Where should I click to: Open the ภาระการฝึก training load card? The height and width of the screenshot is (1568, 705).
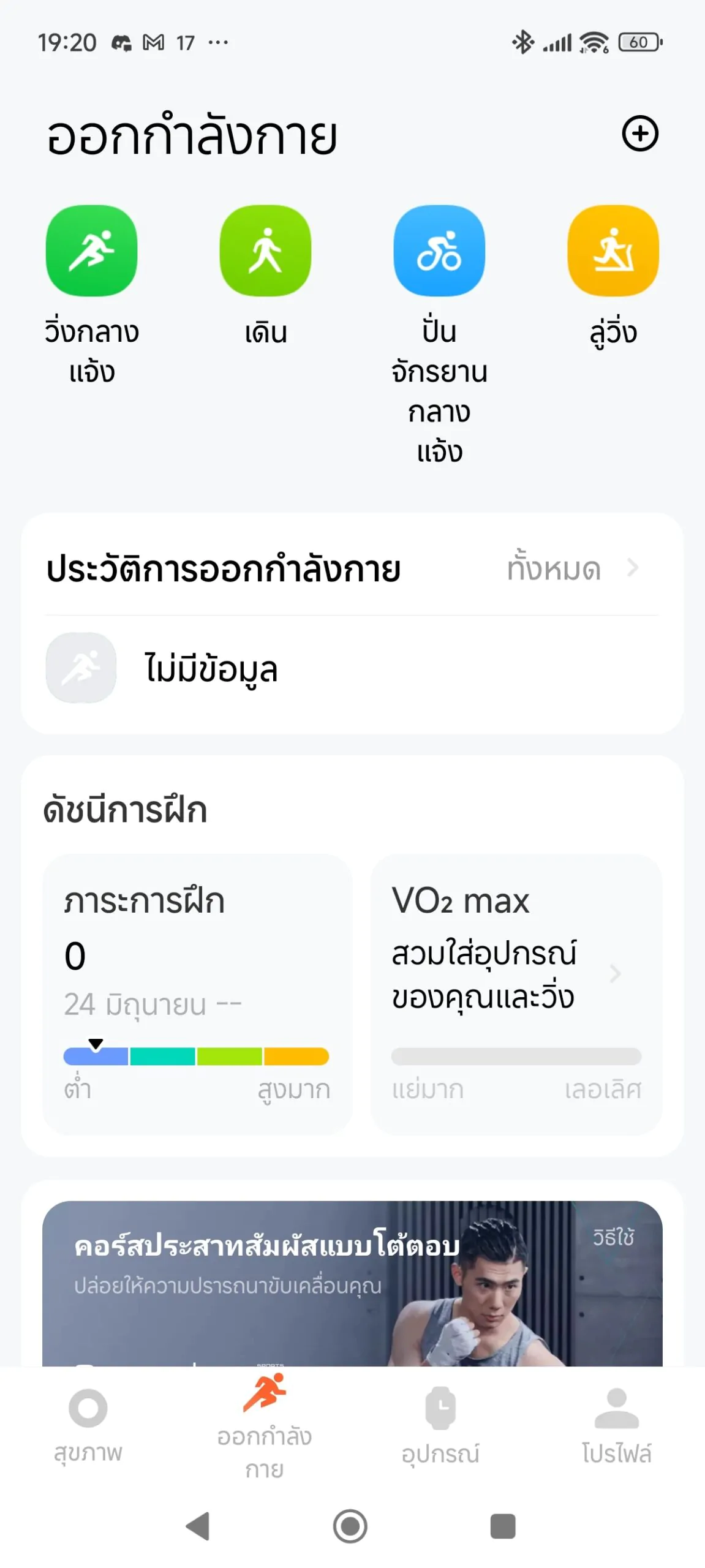point(197,994)
